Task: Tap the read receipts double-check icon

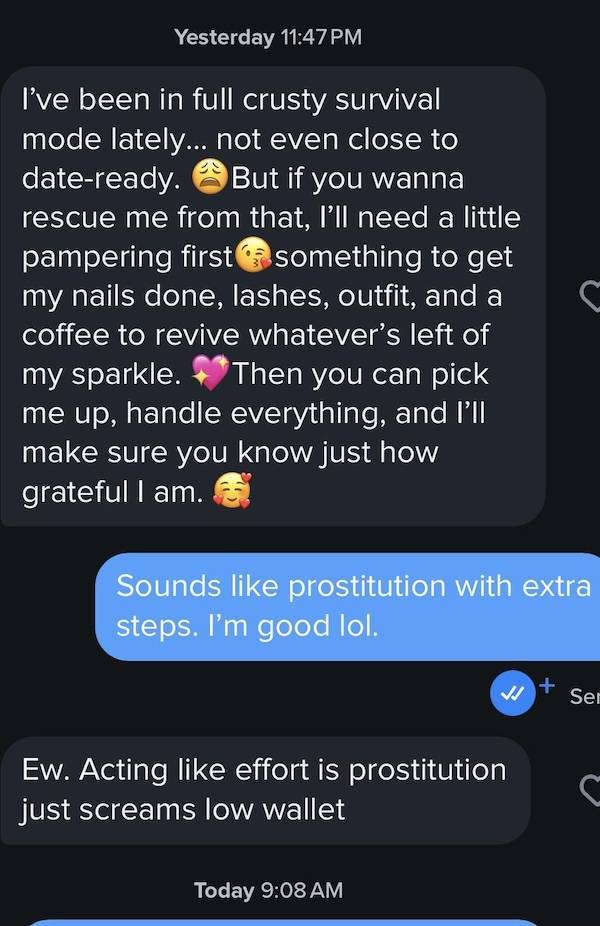Action: [512, 695]
